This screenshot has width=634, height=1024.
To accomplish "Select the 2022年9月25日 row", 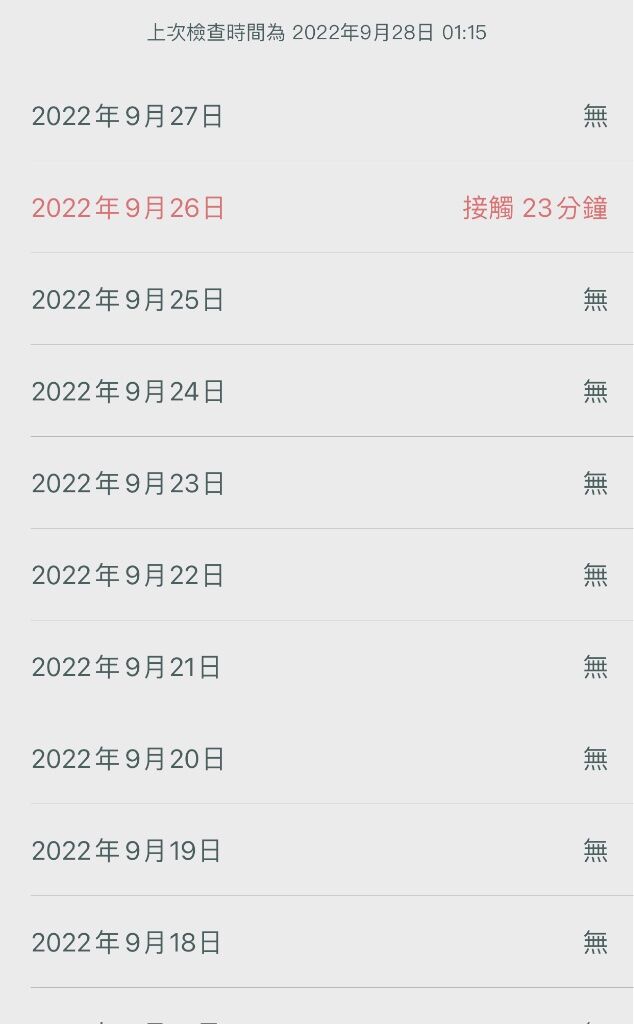I will pos(317,299).
